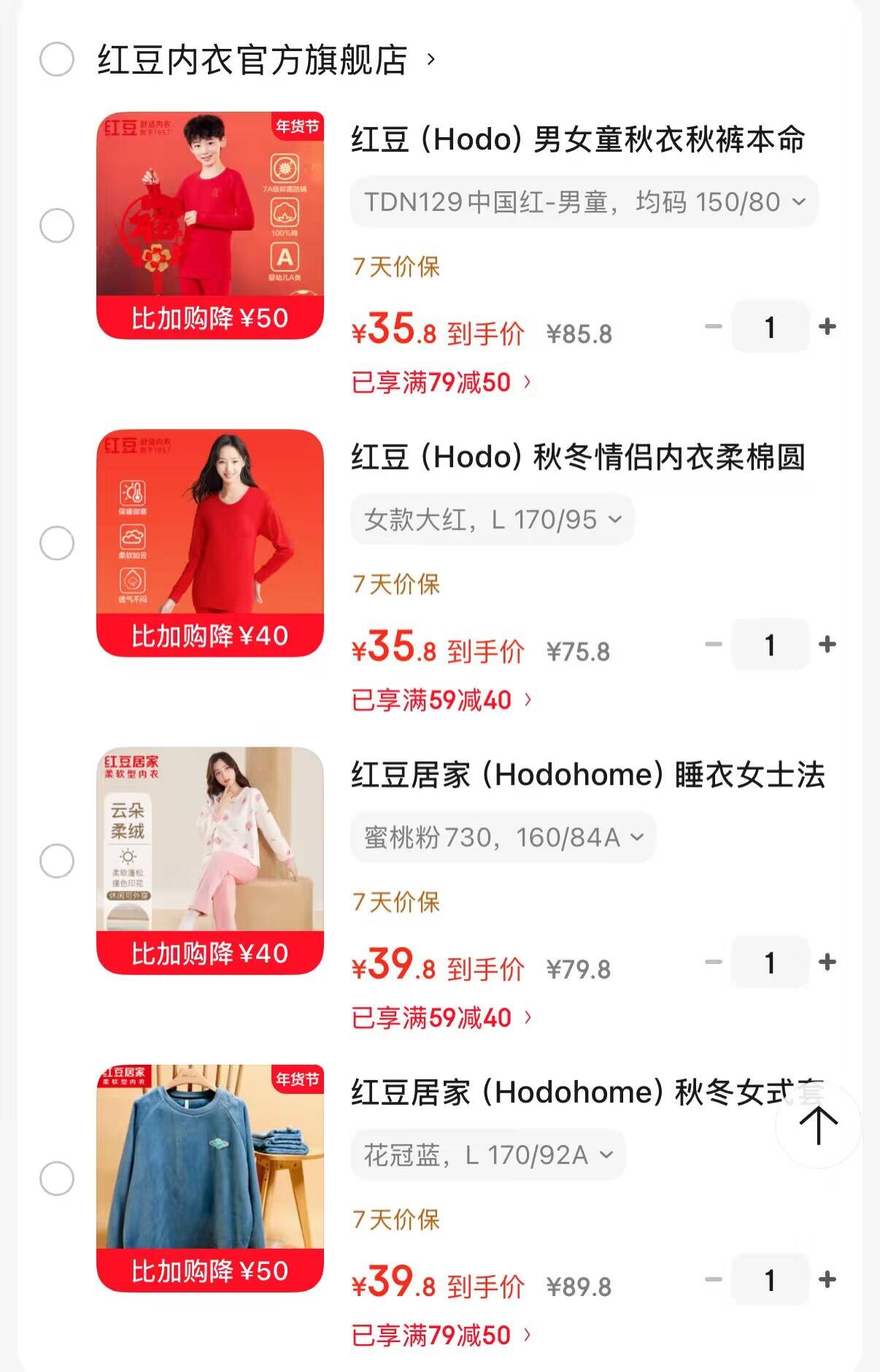The image size is (880, 1372).
Task: Open the 男女童秋衣秋裤 product image
Action: [210, 225]
